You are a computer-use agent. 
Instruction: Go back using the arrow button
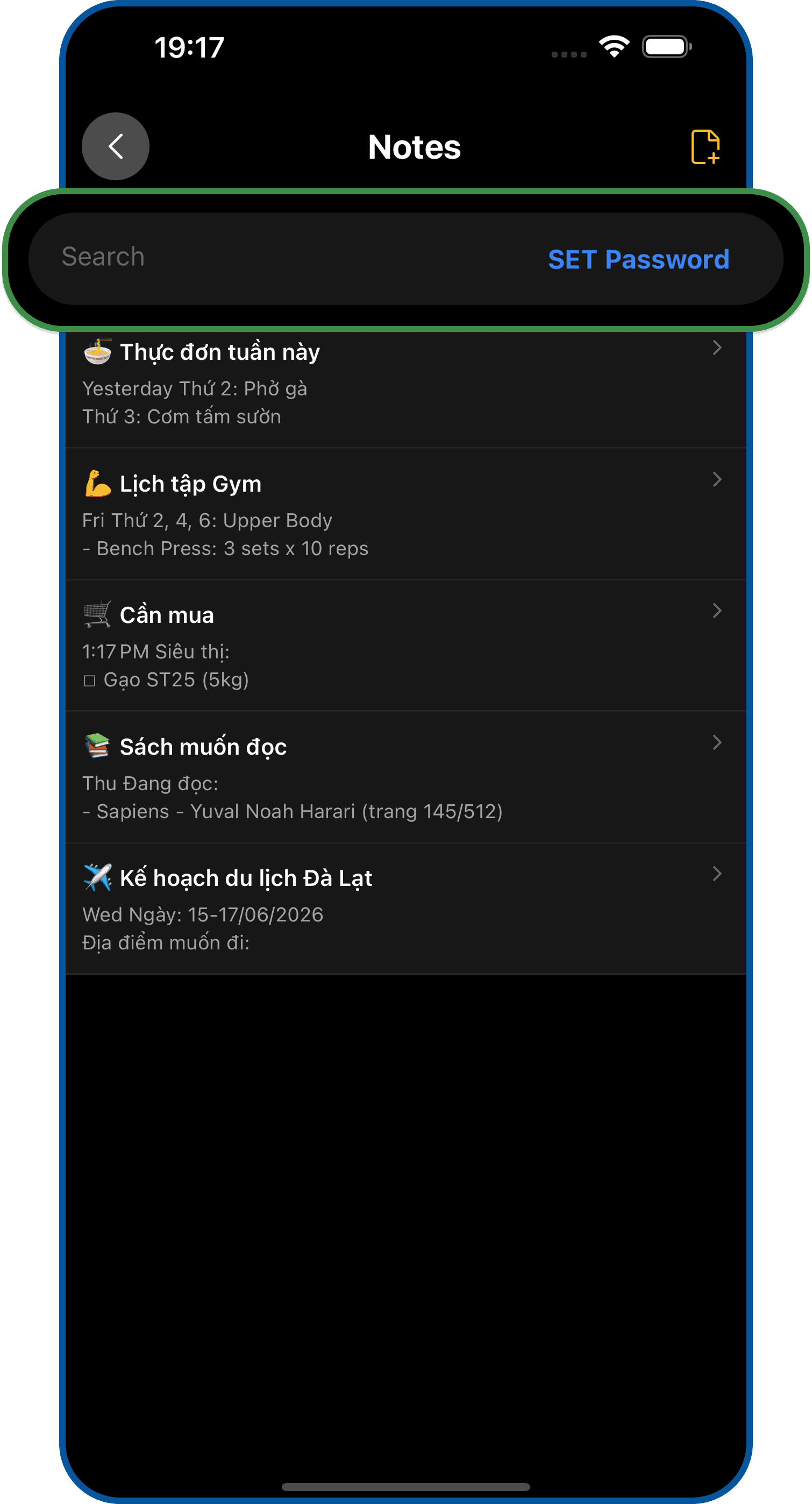click(x=115, y=146)
